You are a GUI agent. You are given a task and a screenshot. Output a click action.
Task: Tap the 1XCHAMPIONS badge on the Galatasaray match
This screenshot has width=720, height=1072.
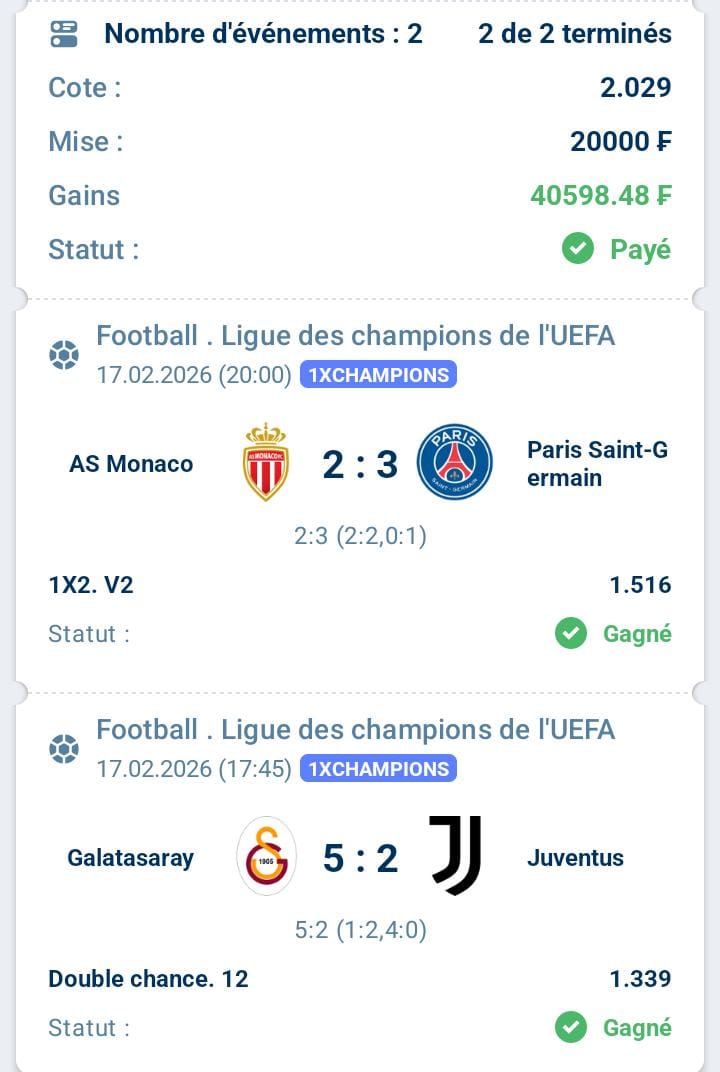378,769
